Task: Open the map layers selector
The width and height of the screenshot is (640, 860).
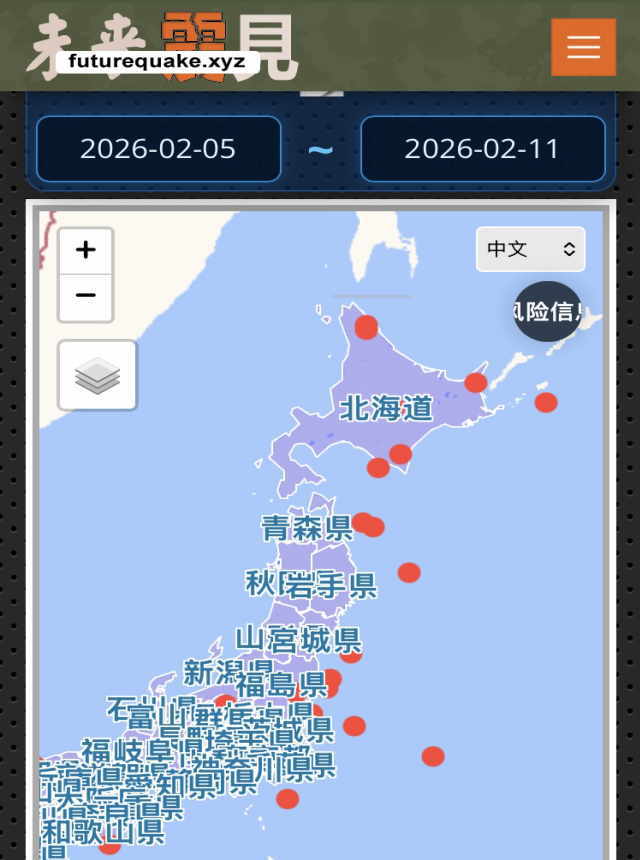Action: coord(97,375)
